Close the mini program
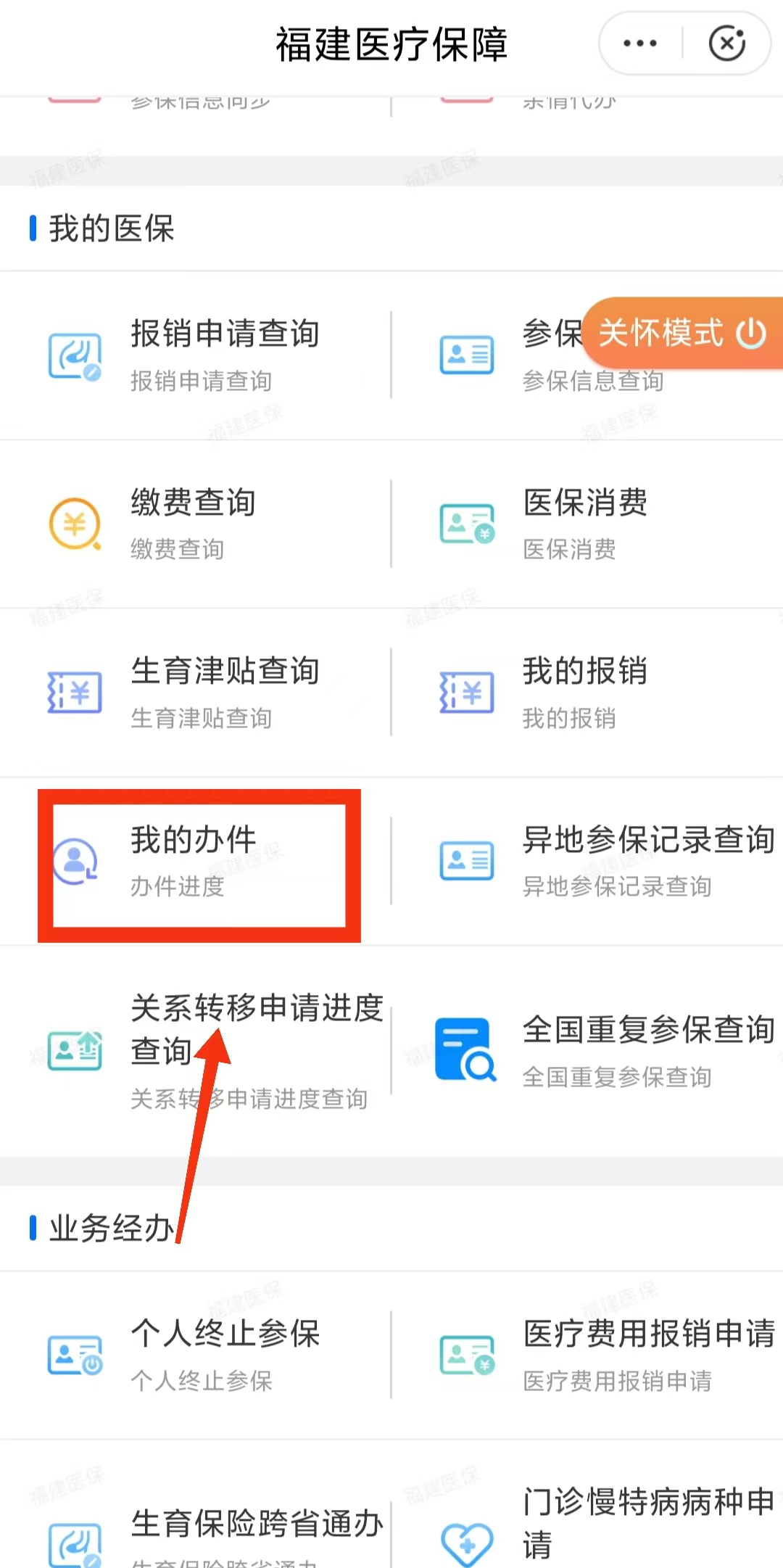This screenshot has height=1568, width=783. point(727,44)
